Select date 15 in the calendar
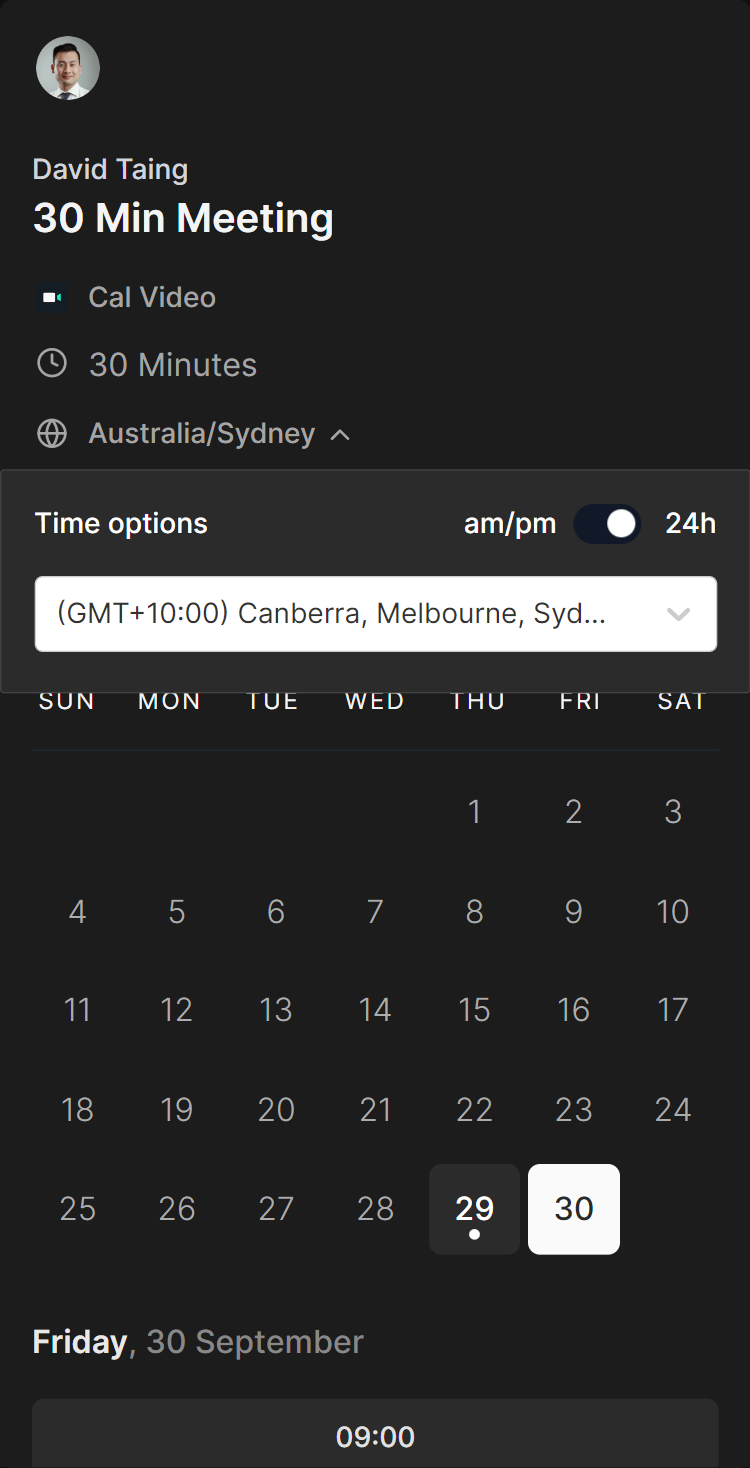The width and height of the screenshot is (750, 1468). tap(474, 1009)
